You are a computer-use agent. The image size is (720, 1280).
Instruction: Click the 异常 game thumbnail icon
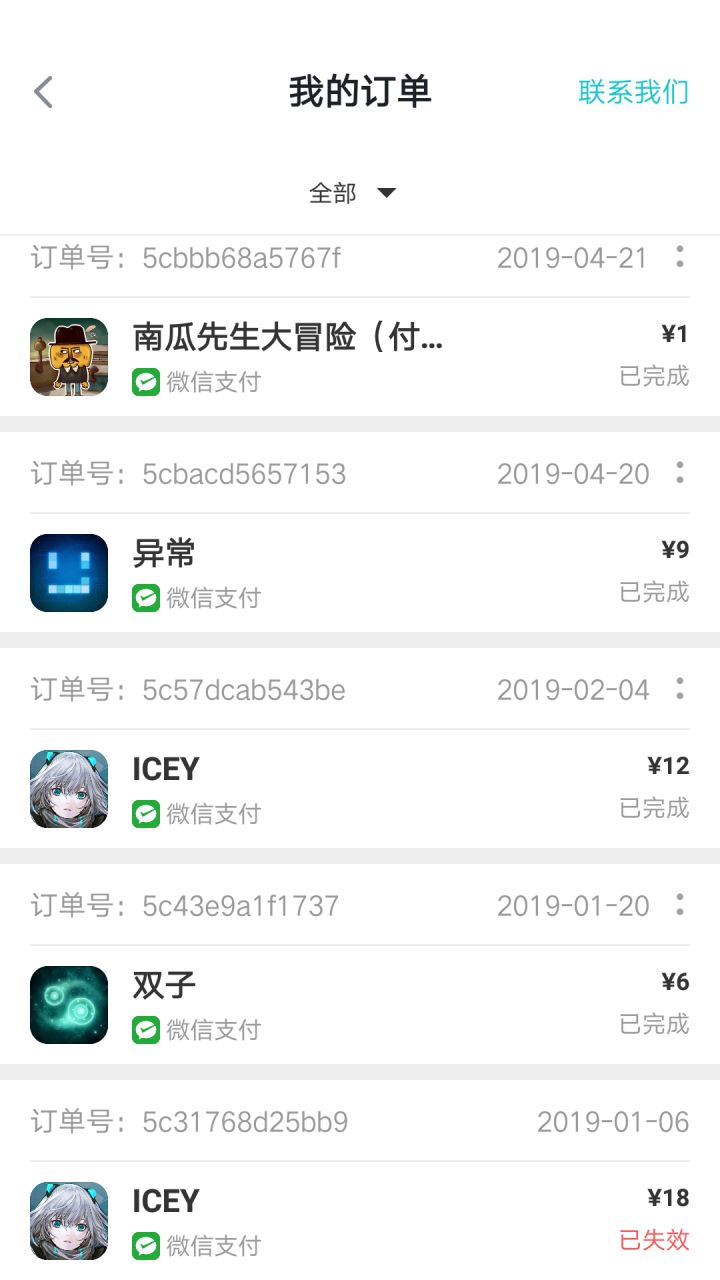(x=68, y=572)
